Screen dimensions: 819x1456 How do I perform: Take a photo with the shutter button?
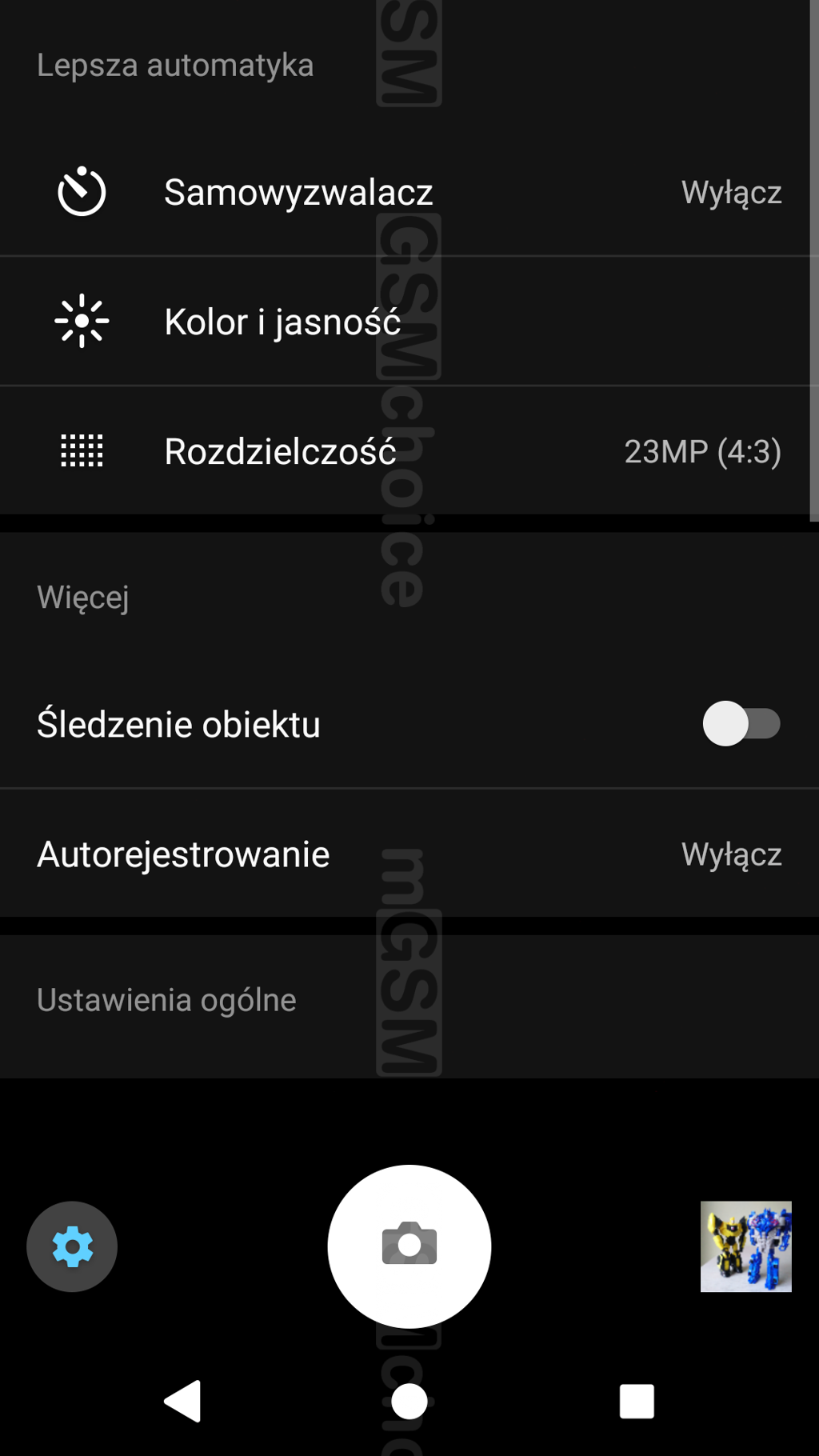tap(409, 1246)
